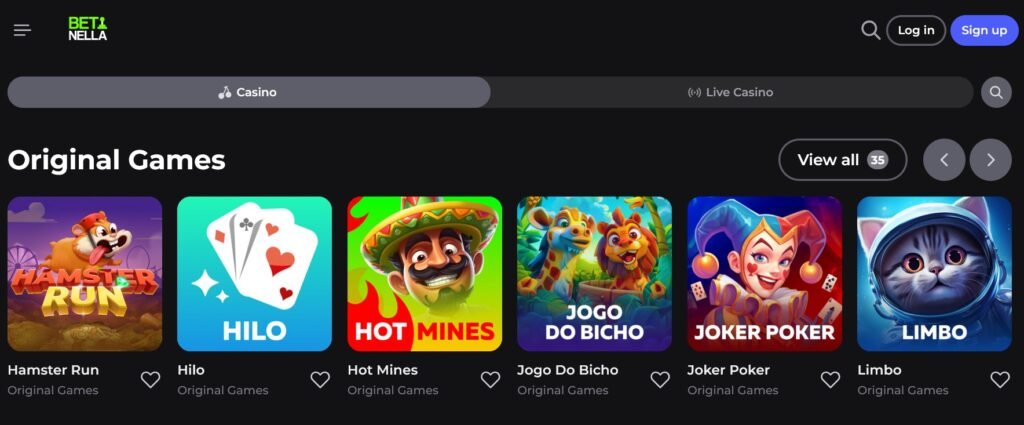This screenshot has height=425, width=1024.
Task: Open the Jogo Do Bicho game
Action: tap(595, 273)
